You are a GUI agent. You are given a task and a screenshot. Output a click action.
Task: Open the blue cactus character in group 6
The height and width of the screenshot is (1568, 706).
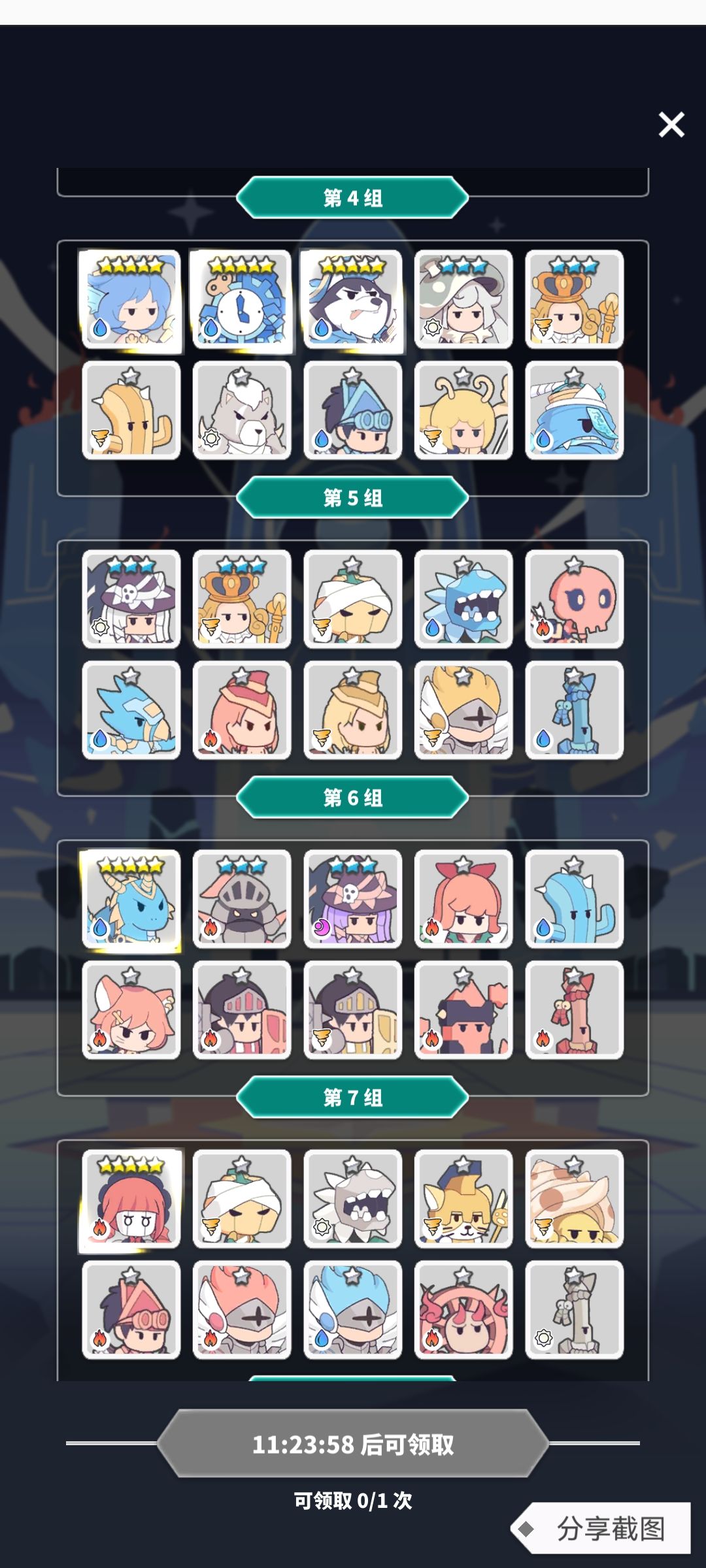pos(574,899)
